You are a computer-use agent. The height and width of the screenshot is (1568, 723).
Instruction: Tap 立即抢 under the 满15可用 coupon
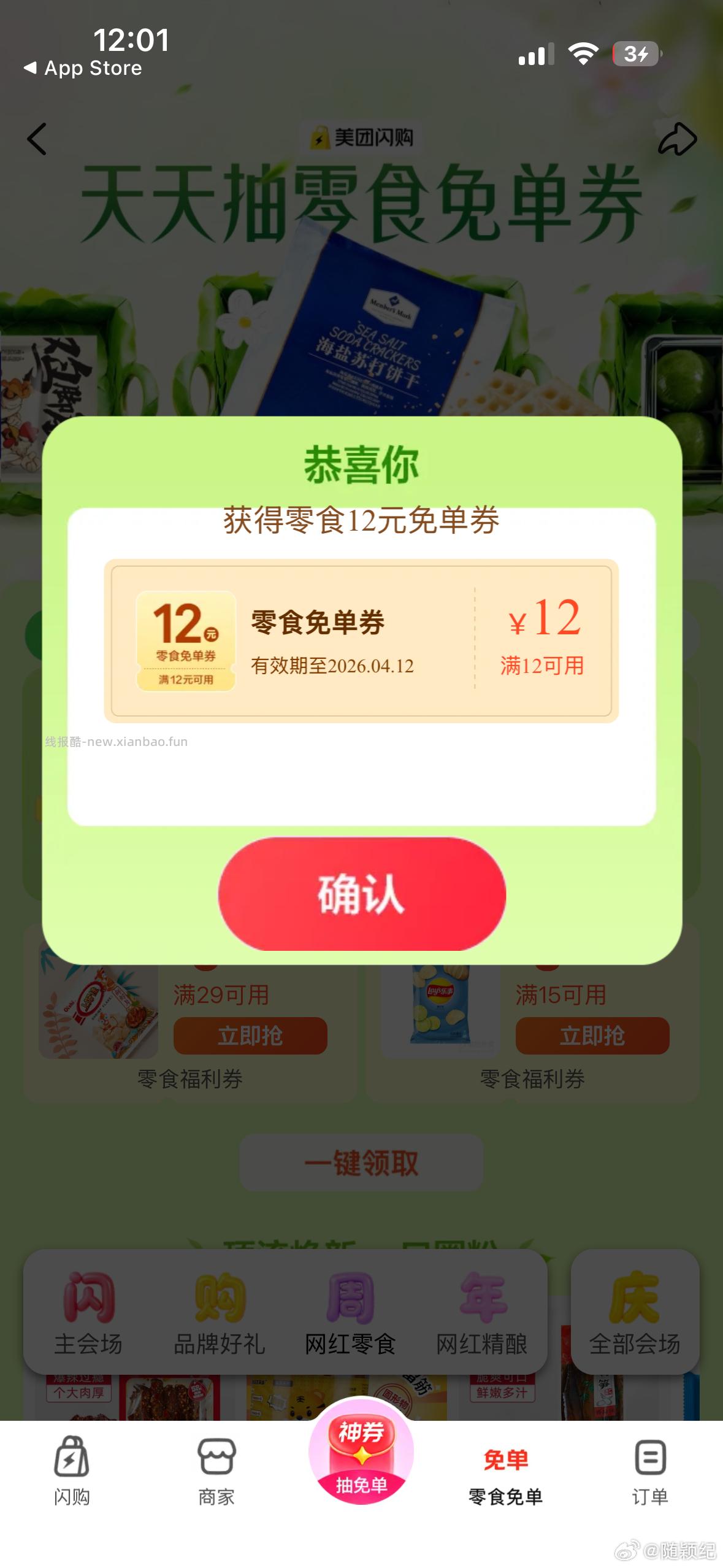[591, 1036]
